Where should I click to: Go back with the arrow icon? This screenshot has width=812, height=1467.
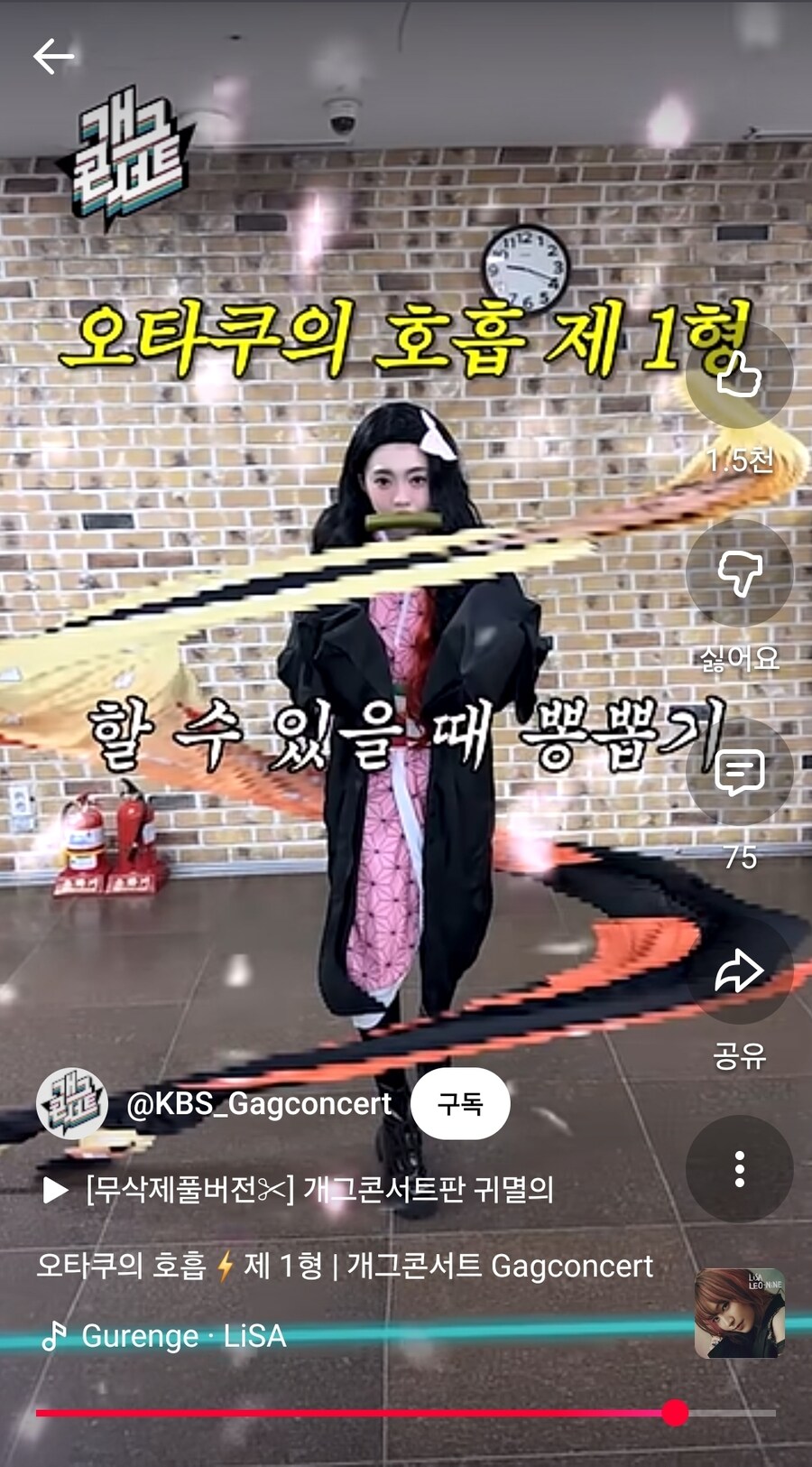click(52, 57)
